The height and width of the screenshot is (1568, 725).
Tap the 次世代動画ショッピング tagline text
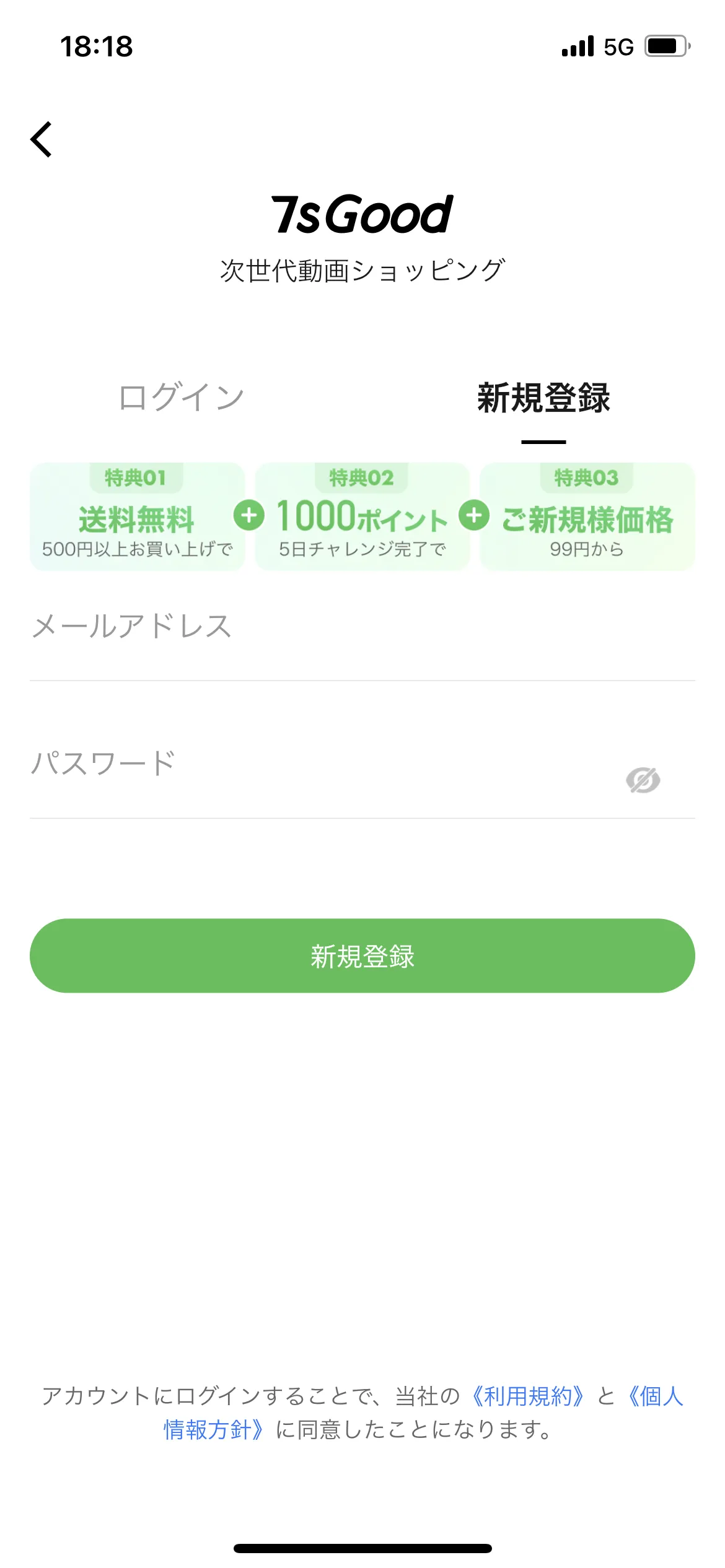(362, 269)
